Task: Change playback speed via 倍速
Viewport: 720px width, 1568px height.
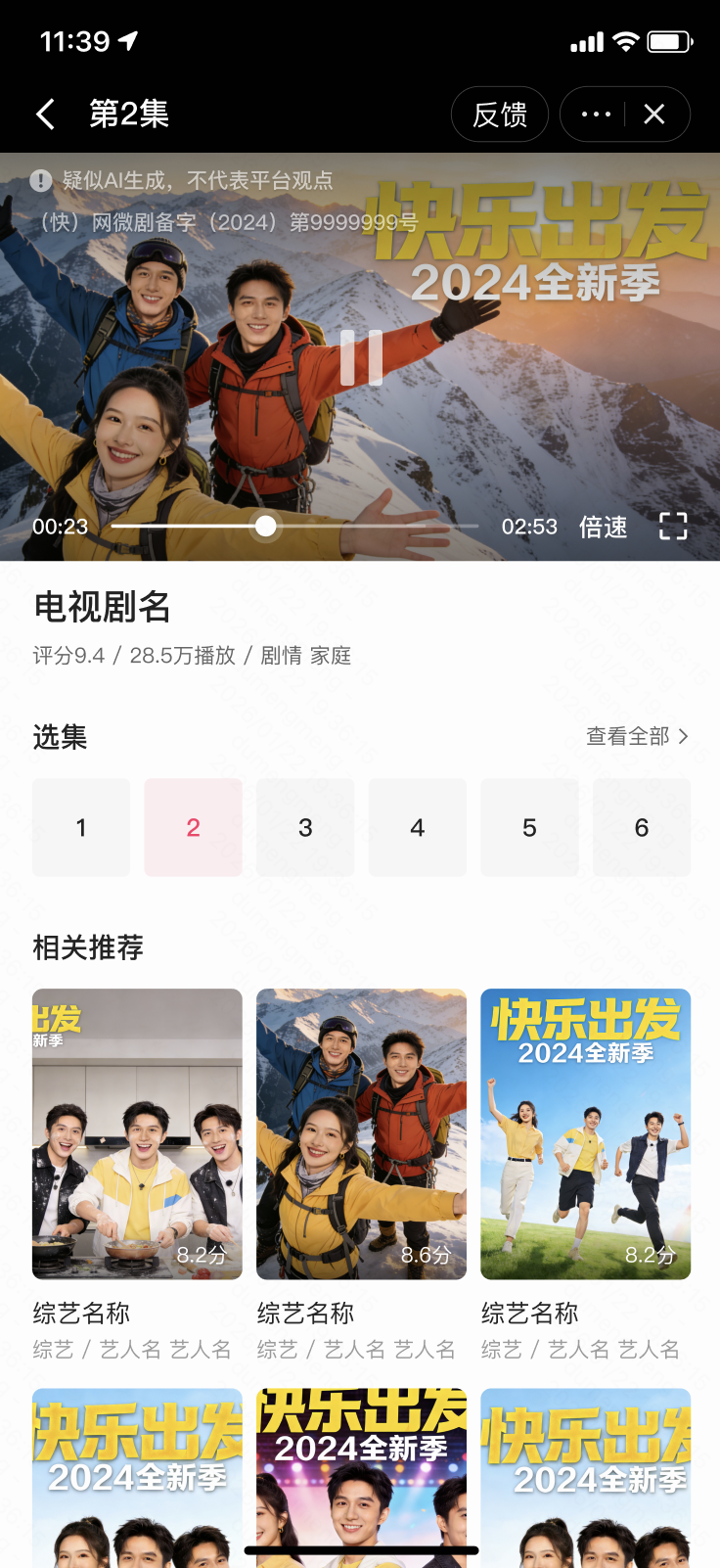Action: point(603,527)
